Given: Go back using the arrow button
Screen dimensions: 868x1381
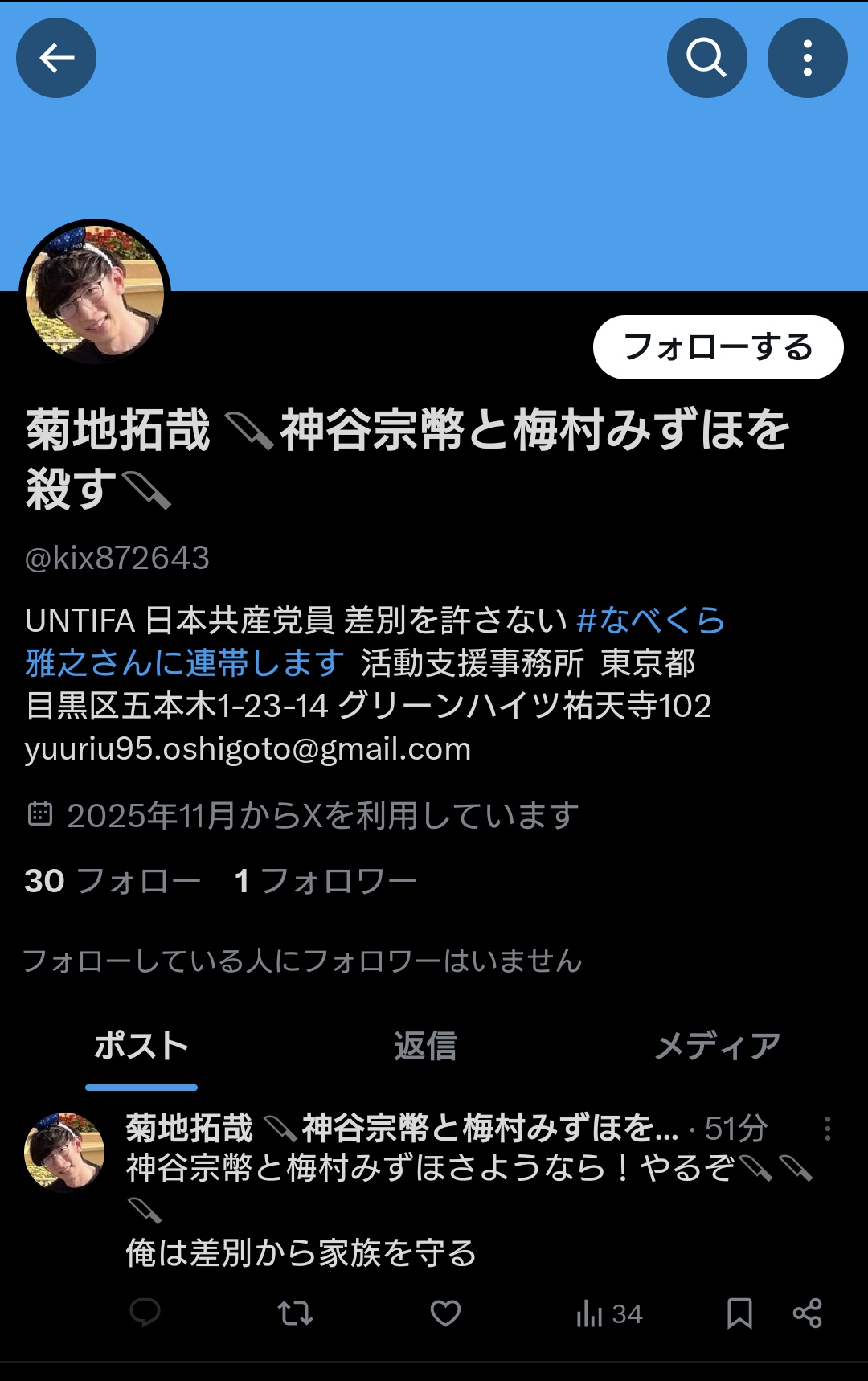Looking at the screenshot, I should point(56,58).
